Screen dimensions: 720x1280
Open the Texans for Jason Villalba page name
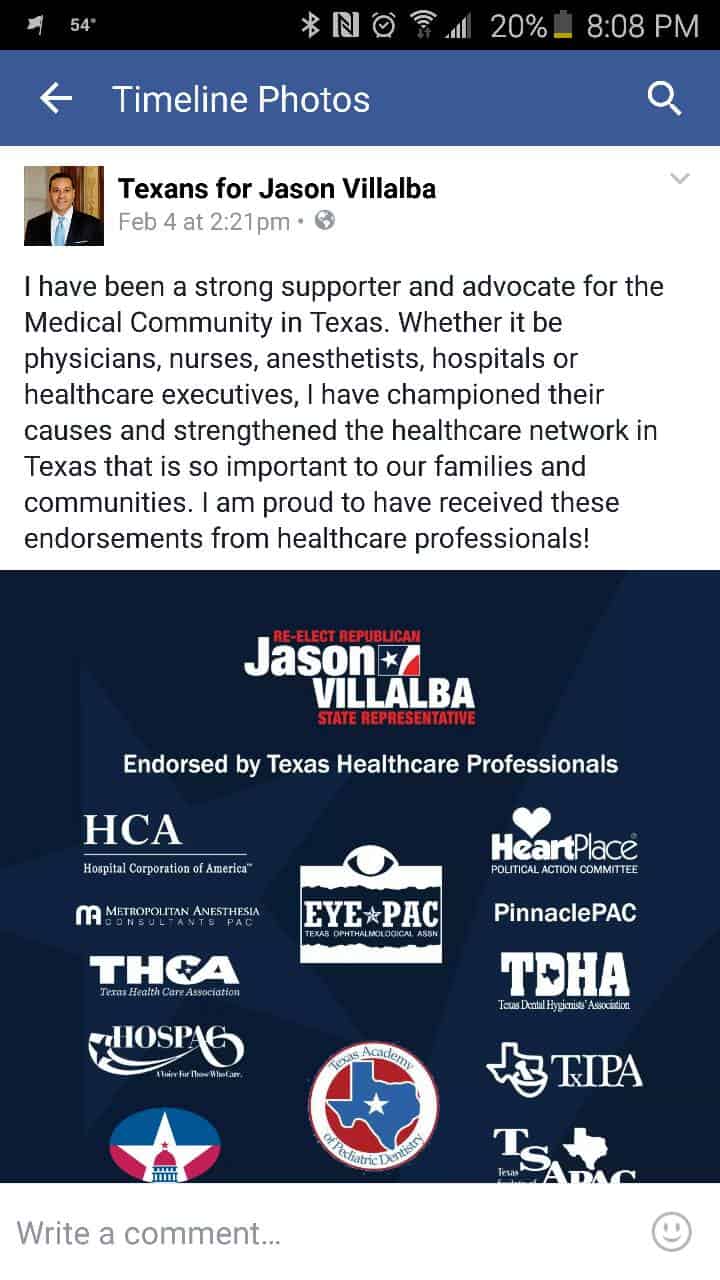pyautogui.click(x=277, y=188)
